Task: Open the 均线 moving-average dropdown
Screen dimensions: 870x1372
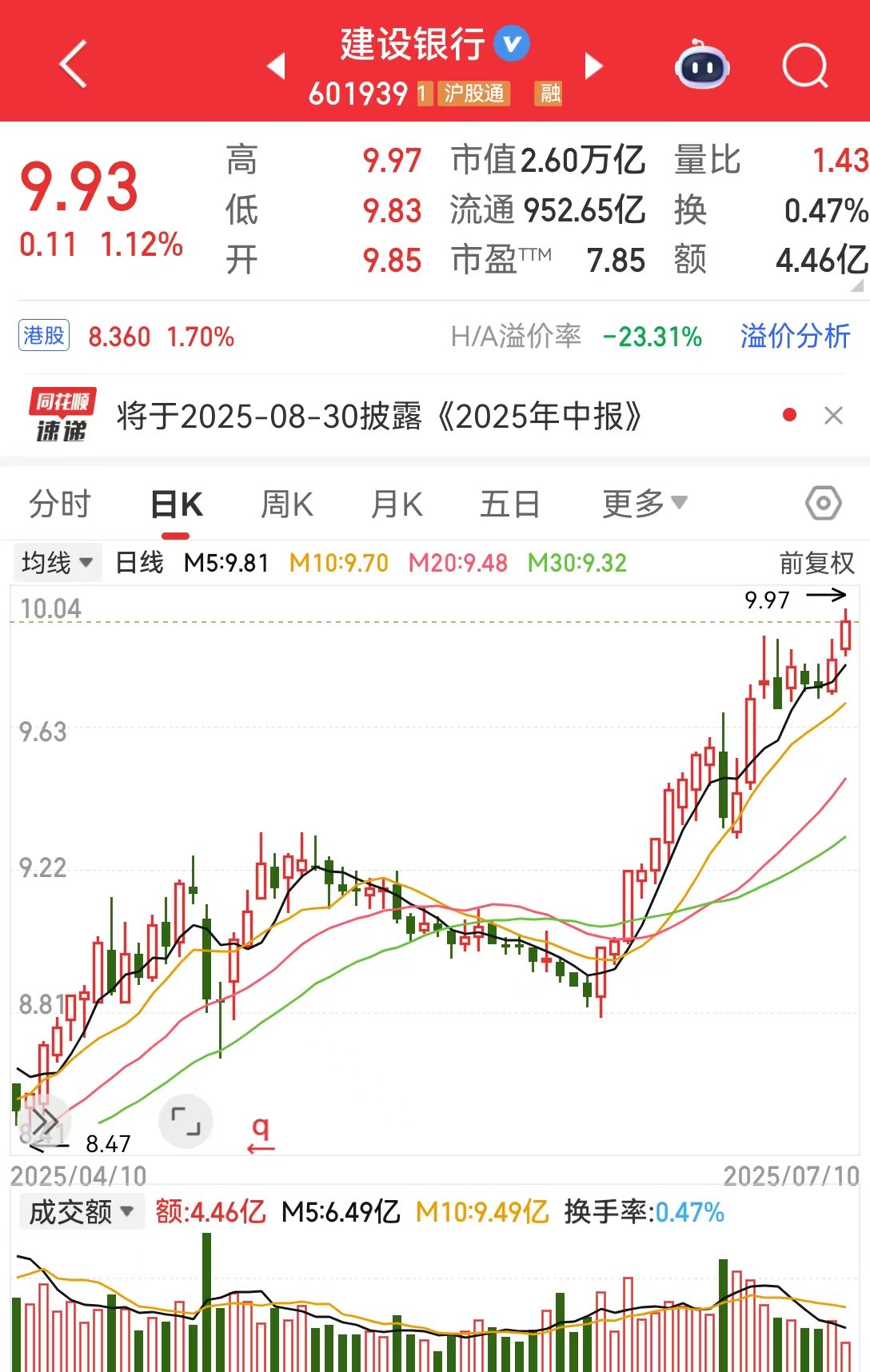Action: point(58,563)
